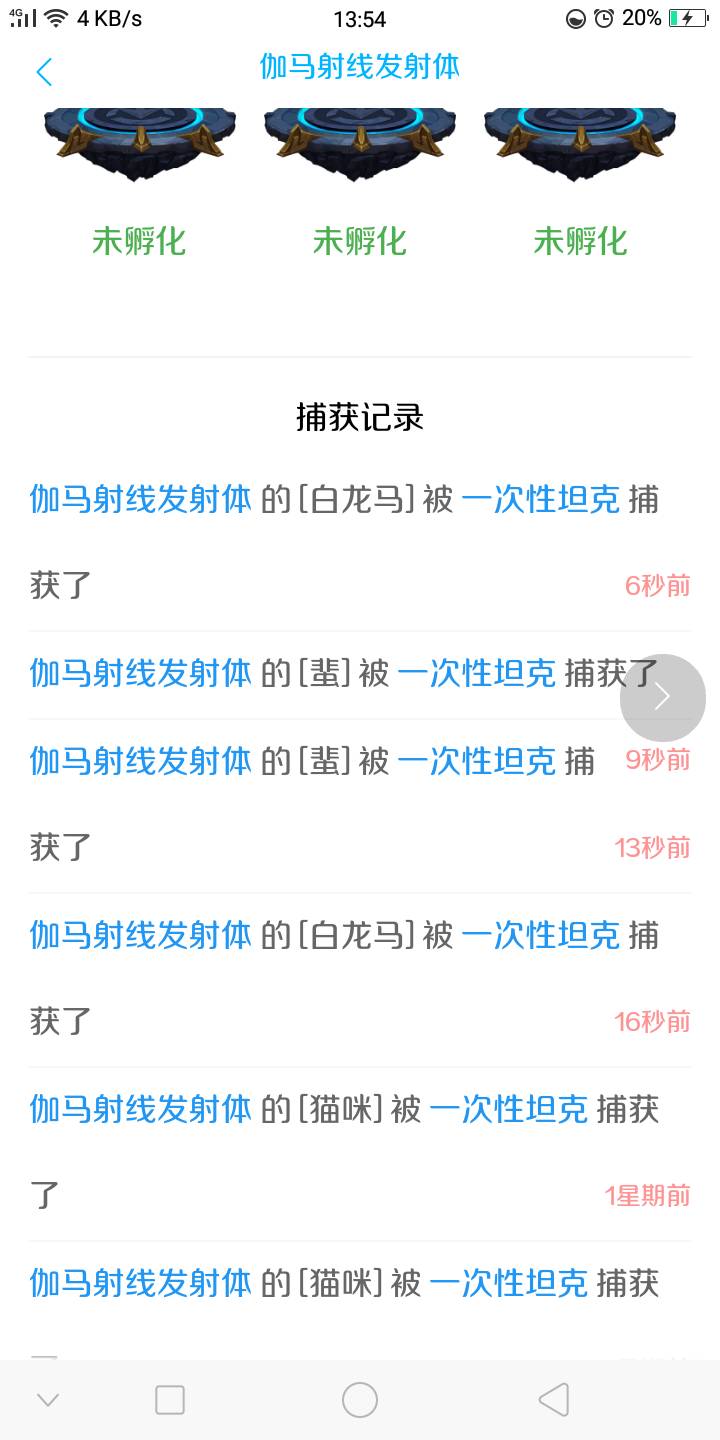The image size is (720, 1440).
Task: Tap the gray floating arrow button
Action: [662, 698]
